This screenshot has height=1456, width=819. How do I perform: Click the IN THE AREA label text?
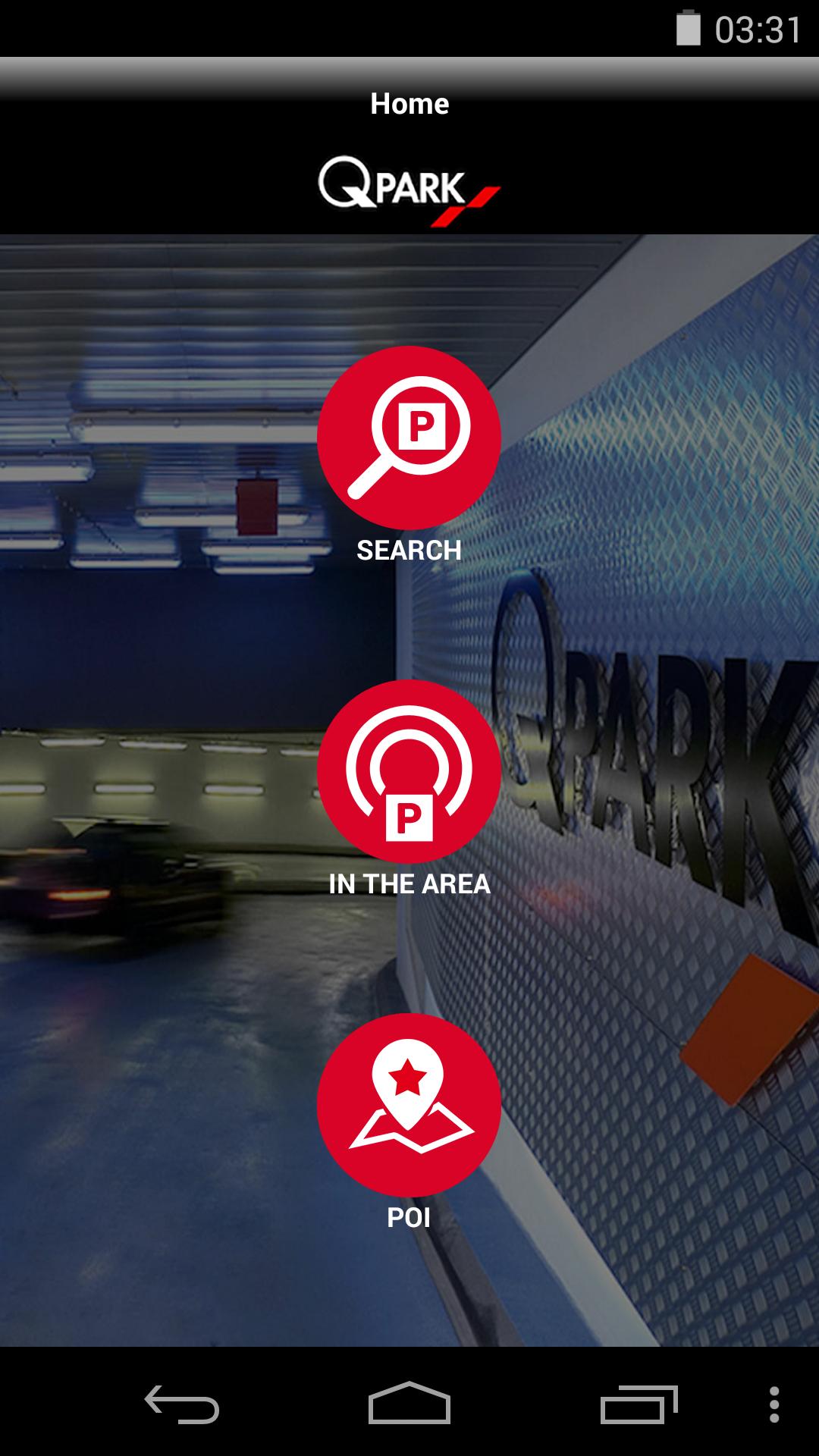click(x=409, y=883)
